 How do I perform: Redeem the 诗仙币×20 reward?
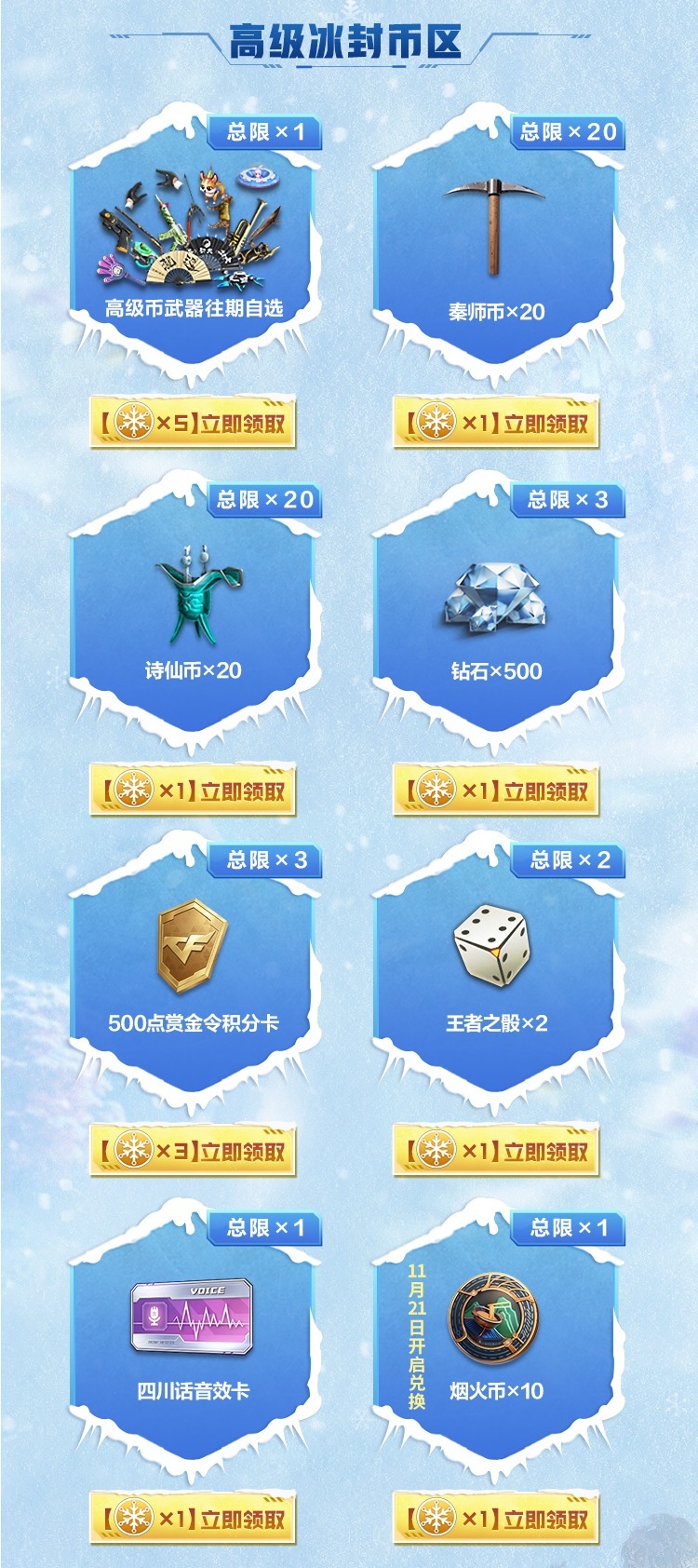pos(193,791)
